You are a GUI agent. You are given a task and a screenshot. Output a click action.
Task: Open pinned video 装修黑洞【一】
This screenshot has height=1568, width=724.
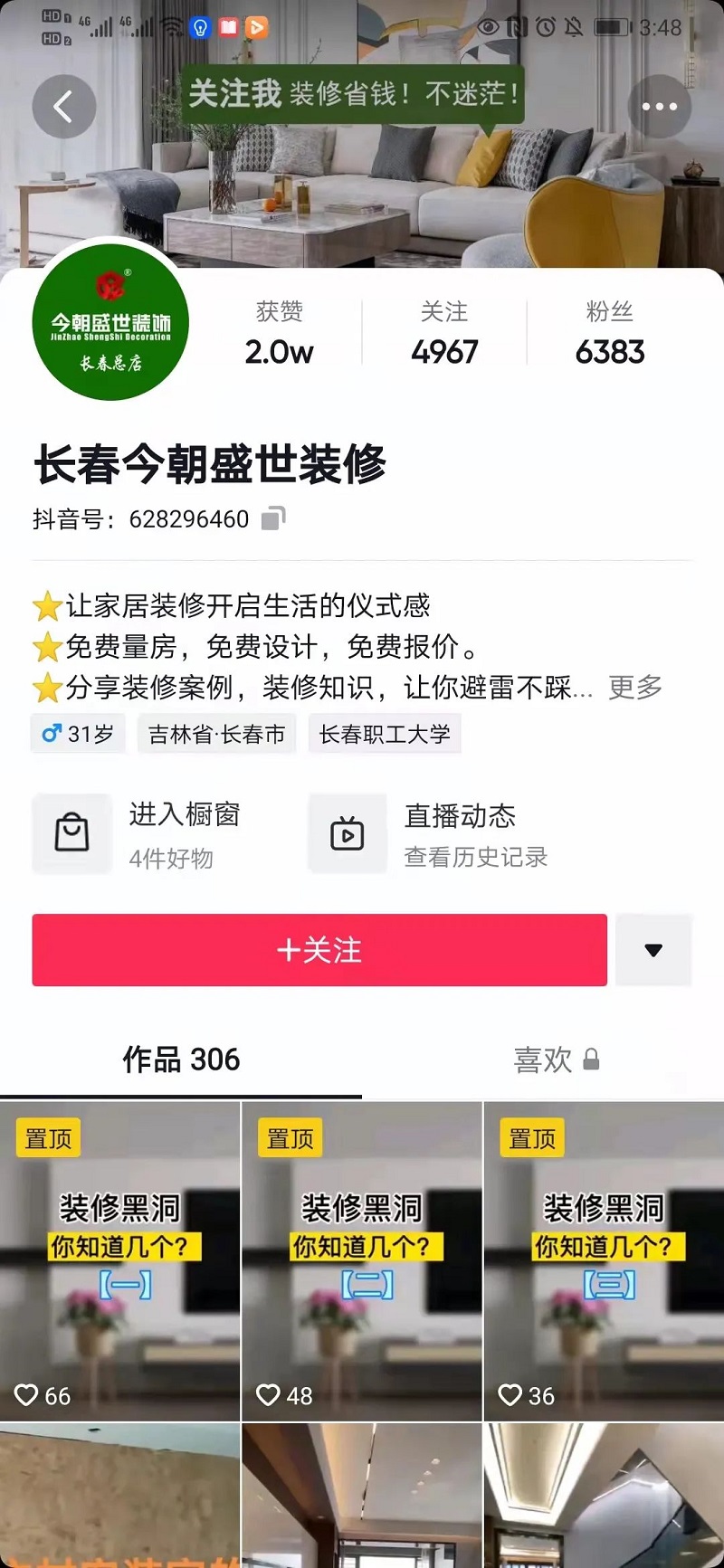tap(120, 1260)
